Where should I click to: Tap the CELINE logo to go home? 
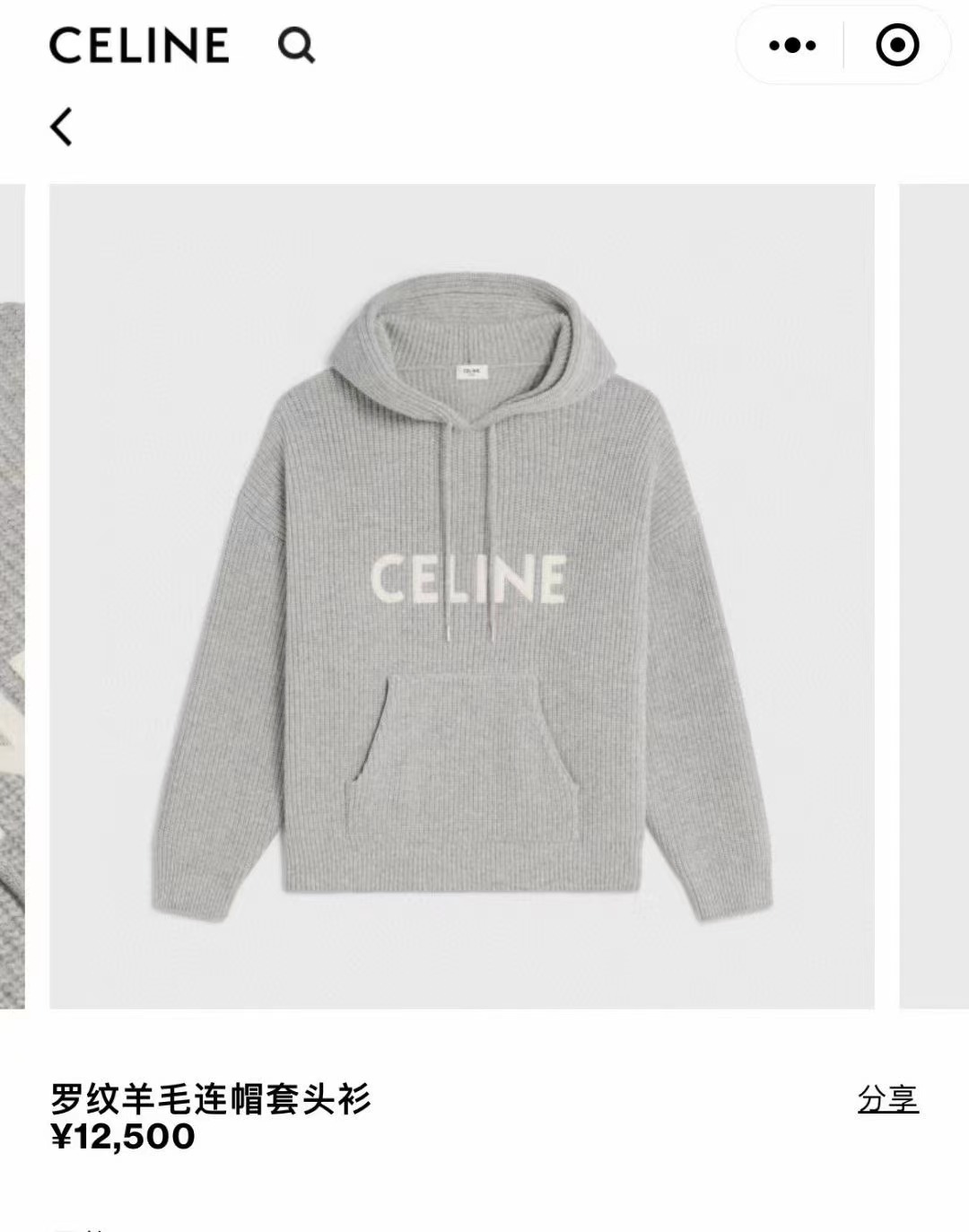click(139, 45)
